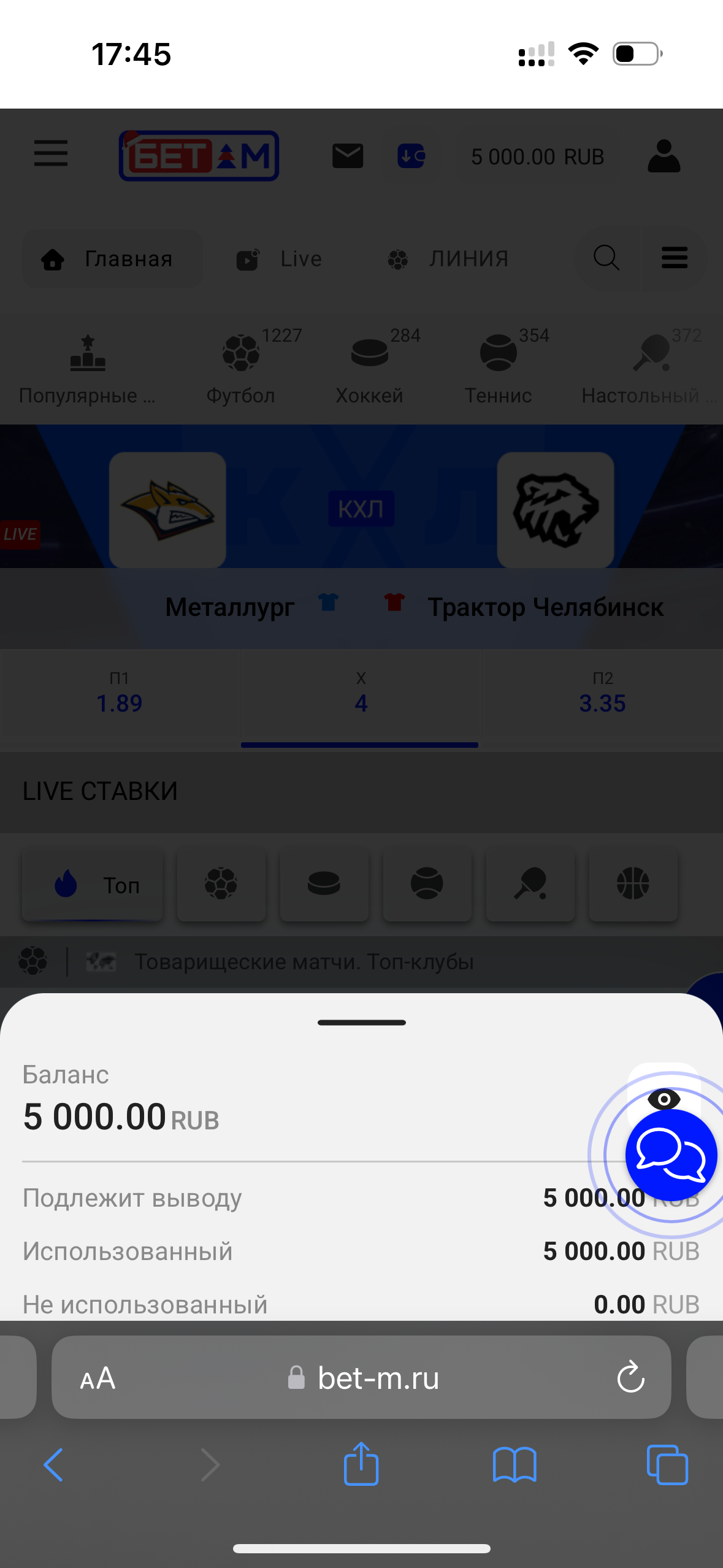Viewport: 723px width, 1568px height.
Task: Reload the bet-m.ru page
Action: tap(630, 1378)
